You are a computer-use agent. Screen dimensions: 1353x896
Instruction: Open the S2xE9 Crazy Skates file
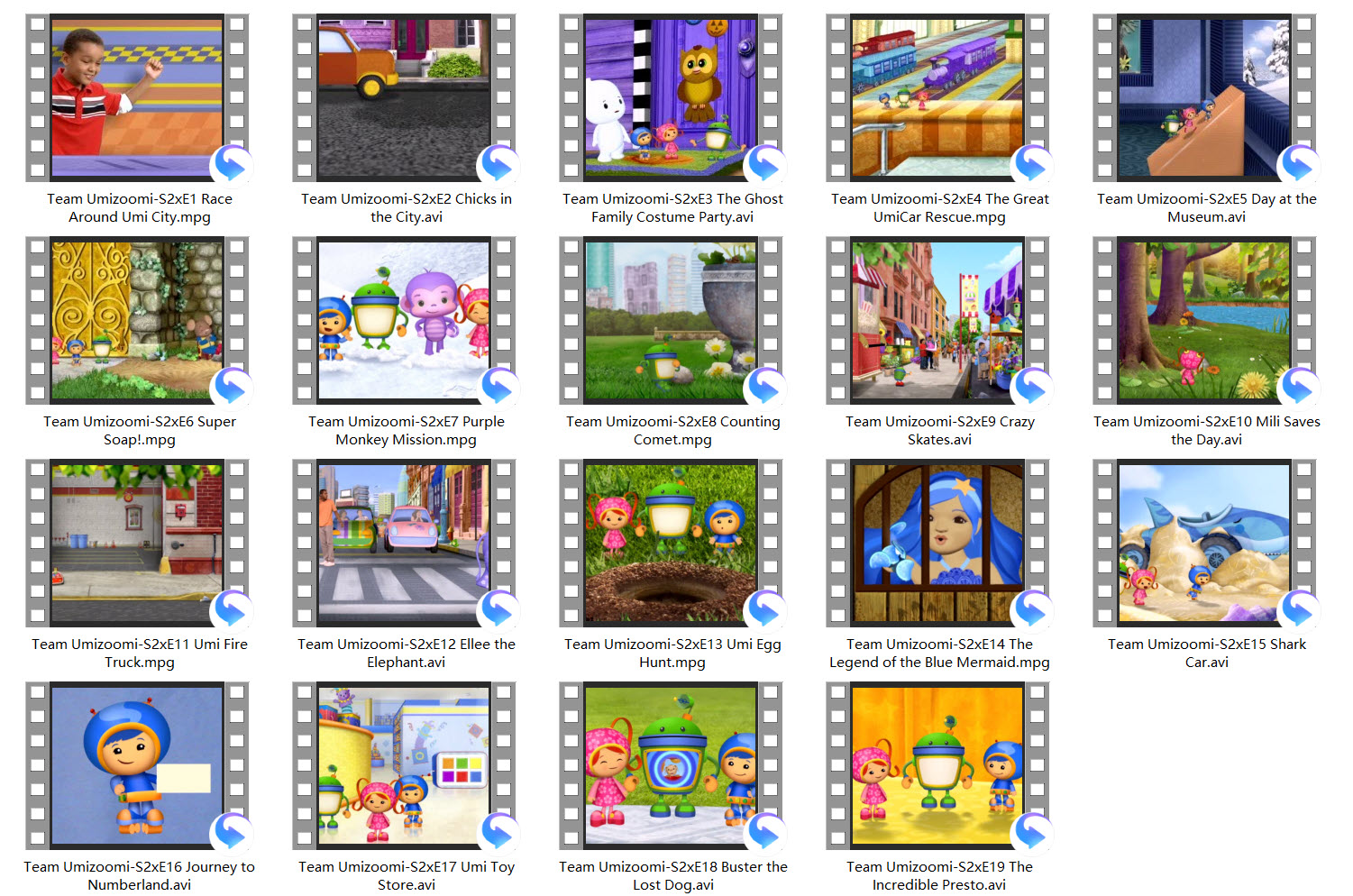(x=937, y=321)
